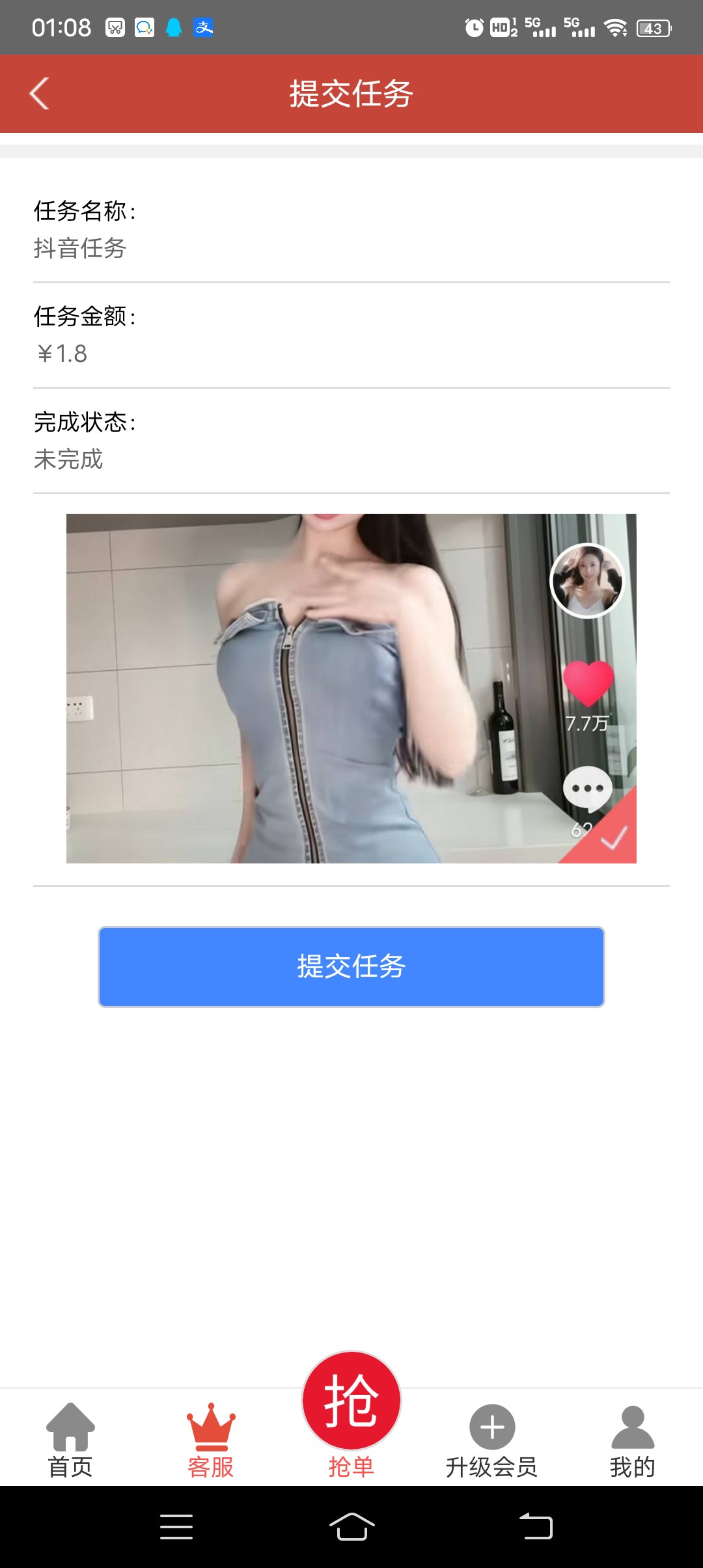703x1568 pixels.
Task: Open the selected task screenshot thumbnail
Action: tap(351, 688)
